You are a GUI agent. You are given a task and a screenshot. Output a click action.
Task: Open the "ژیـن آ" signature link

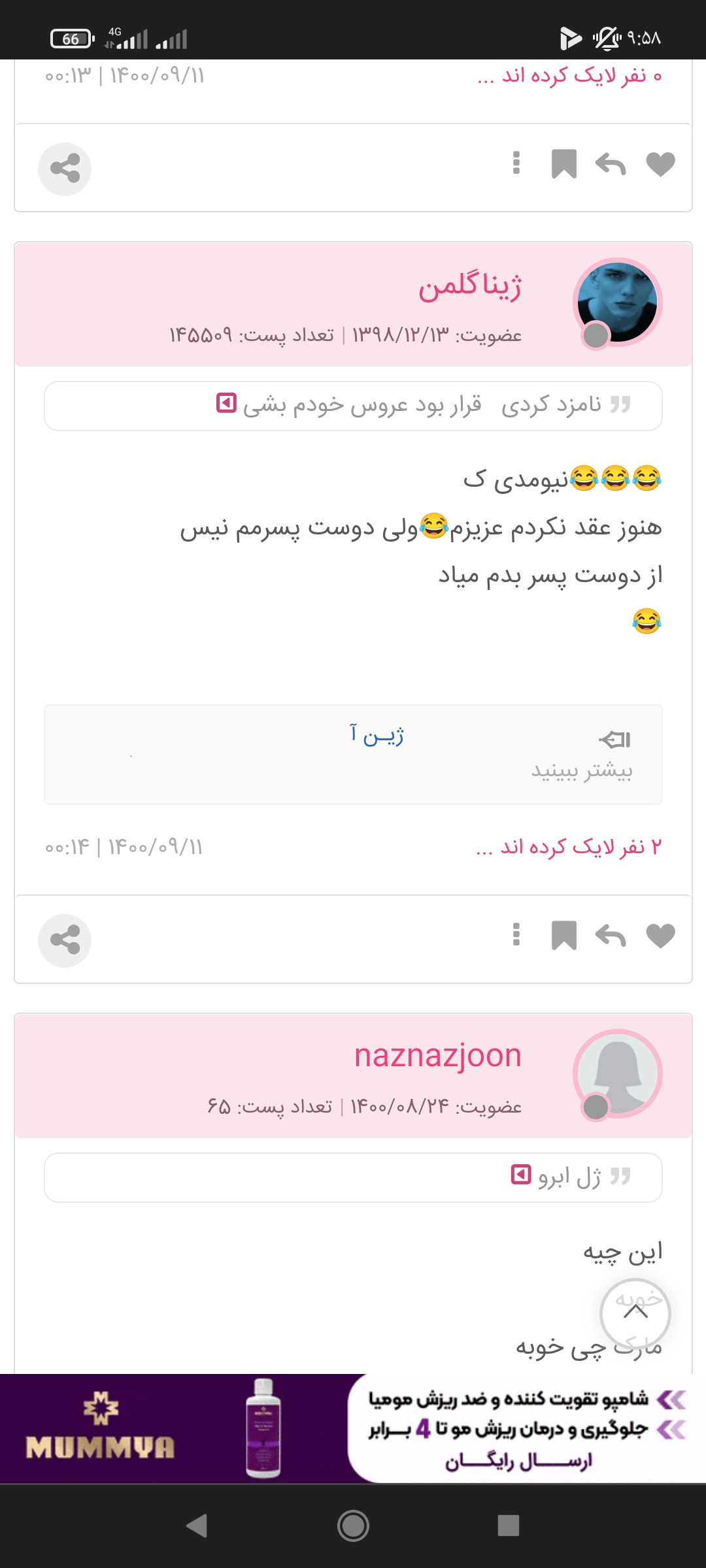tap(377, 736)
